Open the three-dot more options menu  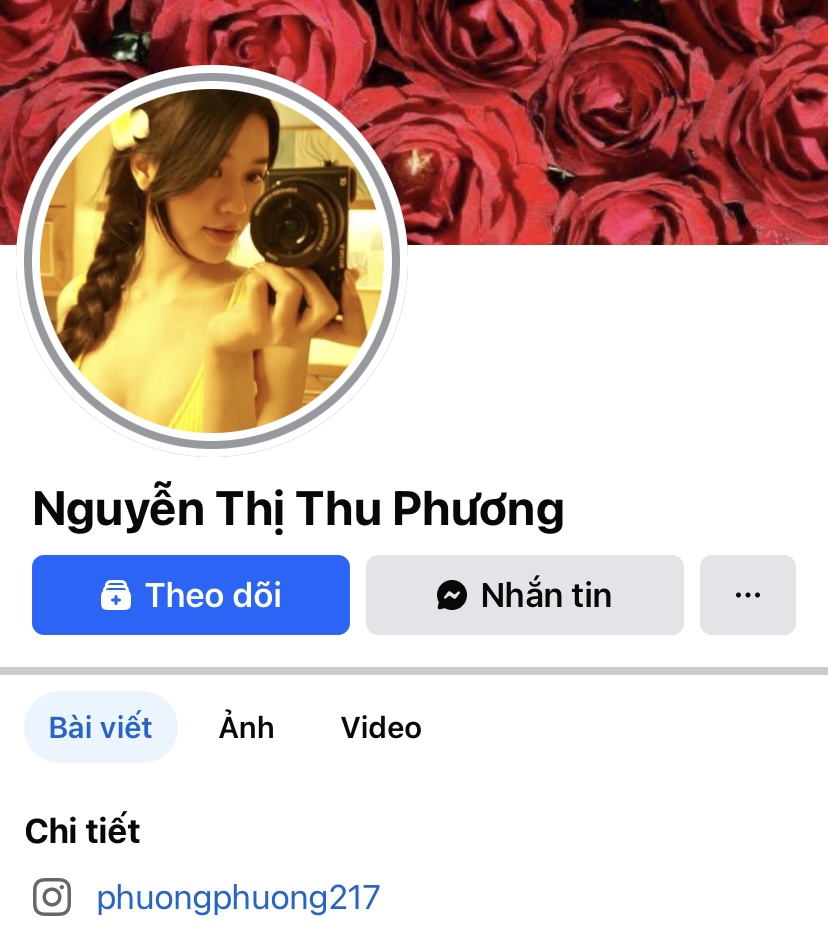[x=747, y=595]
